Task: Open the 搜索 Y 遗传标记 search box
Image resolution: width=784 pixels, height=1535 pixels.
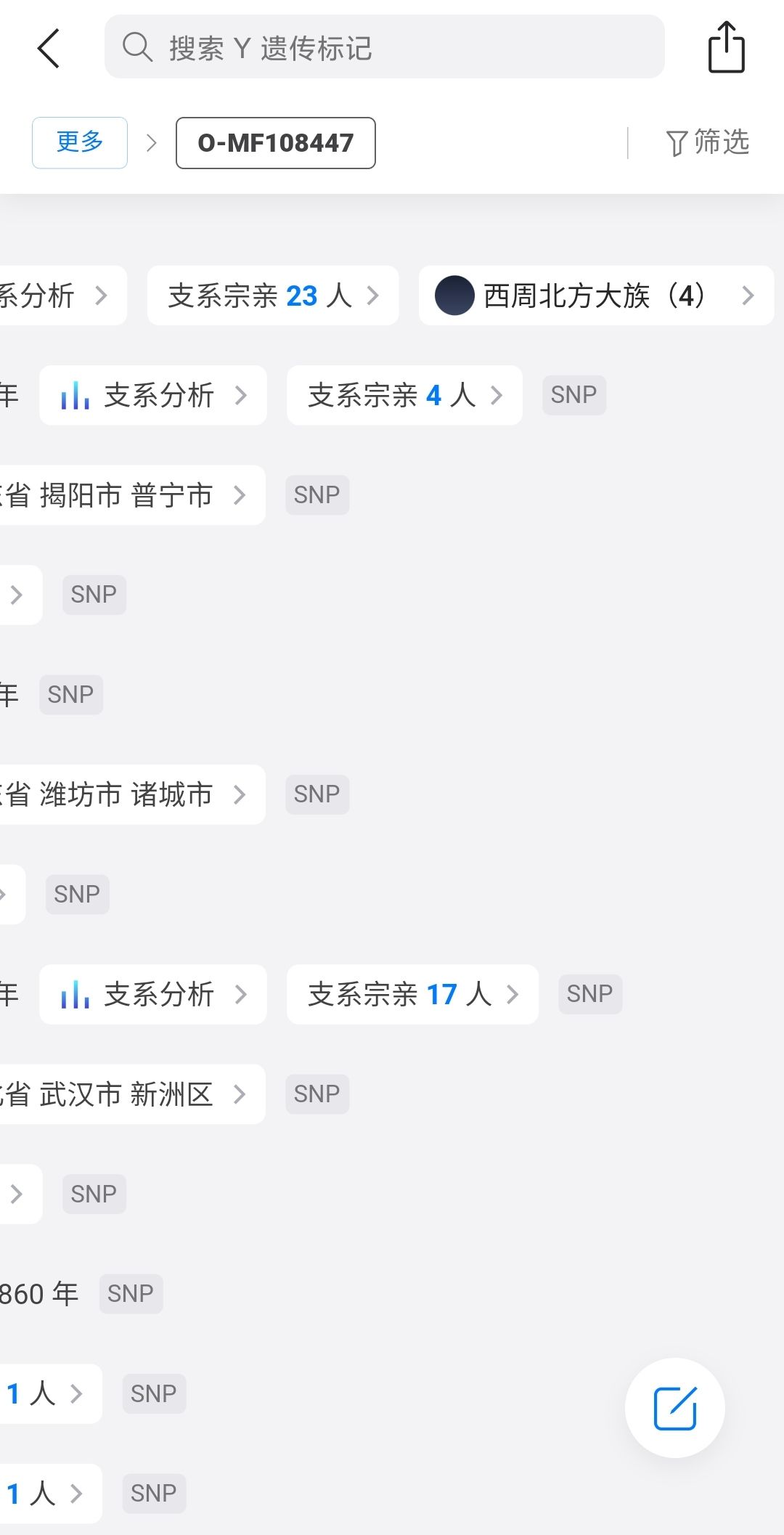Action: click(385, 47)
